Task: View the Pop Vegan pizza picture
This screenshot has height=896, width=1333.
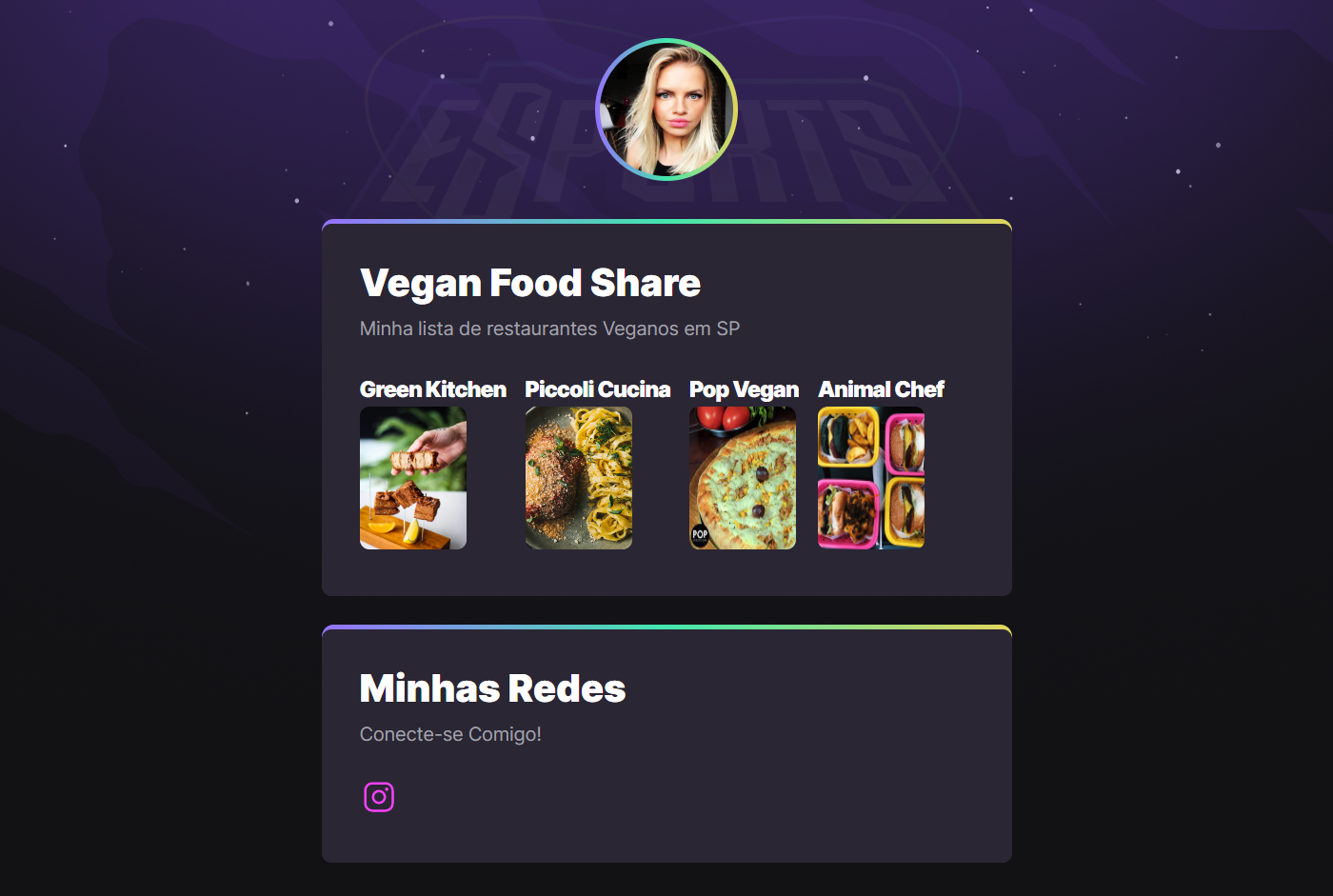Action: pos(743,478)
